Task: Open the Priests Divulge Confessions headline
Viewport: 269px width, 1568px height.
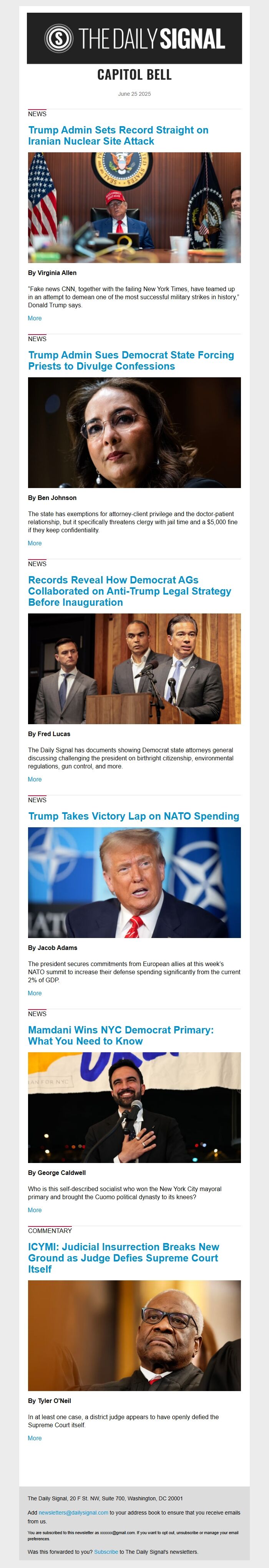Action: [x=131, y=360]
